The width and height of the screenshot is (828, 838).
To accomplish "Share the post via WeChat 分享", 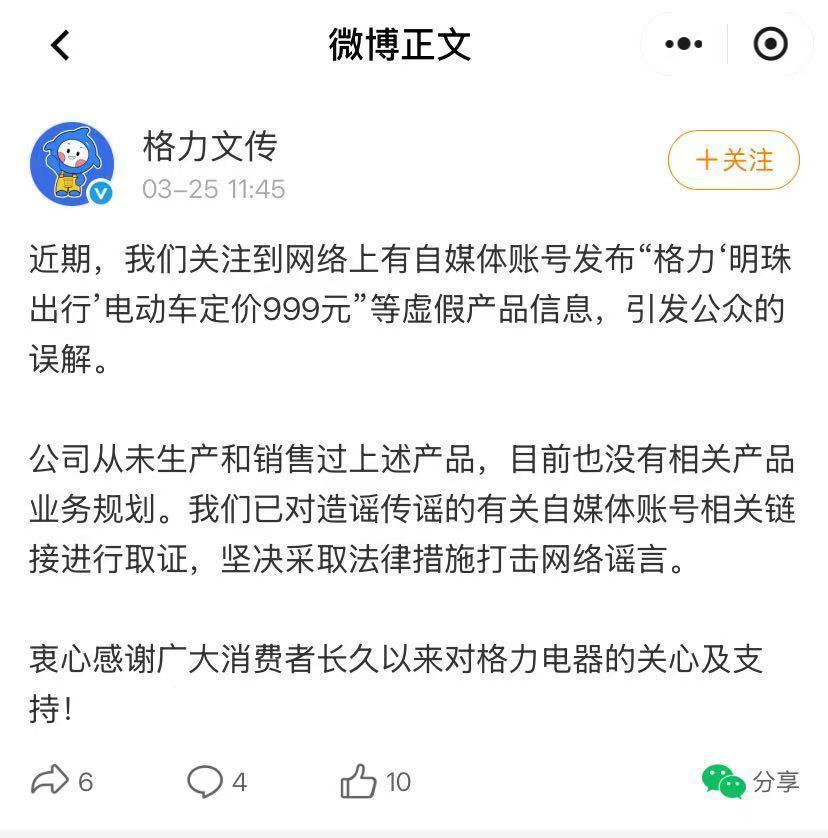I will point(751,781).
